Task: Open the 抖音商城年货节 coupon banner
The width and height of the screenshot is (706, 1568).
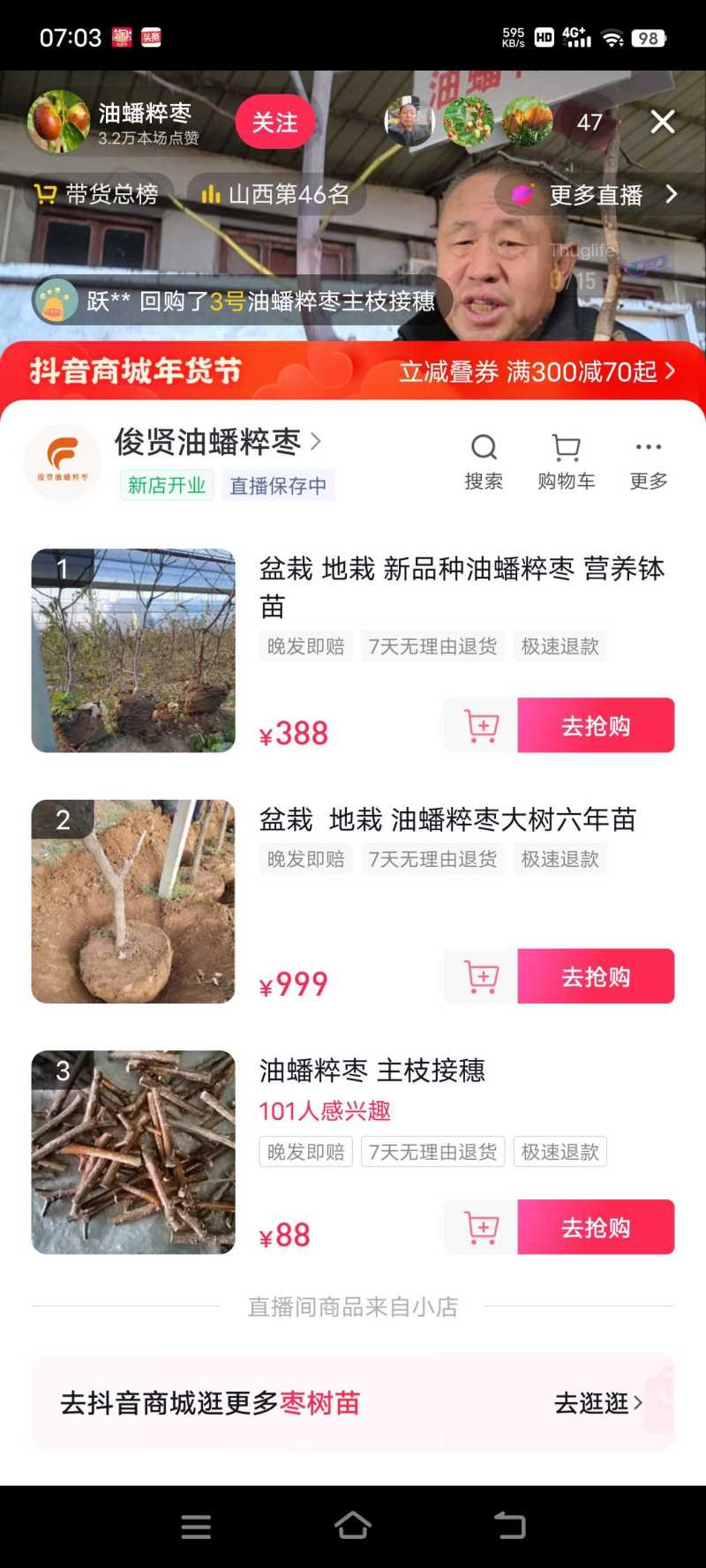Action: [353, 371]
